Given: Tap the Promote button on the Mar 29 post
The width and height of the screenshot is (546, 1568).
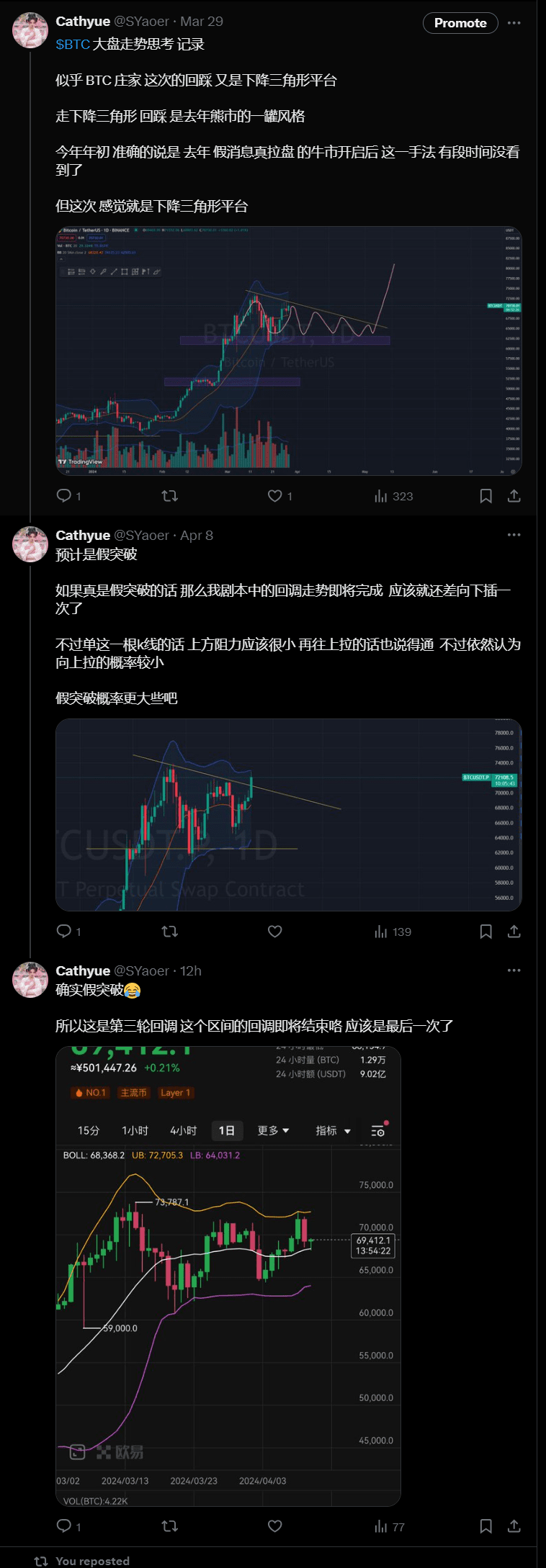Looking at the screenshot, I should (x=460, y=23).
